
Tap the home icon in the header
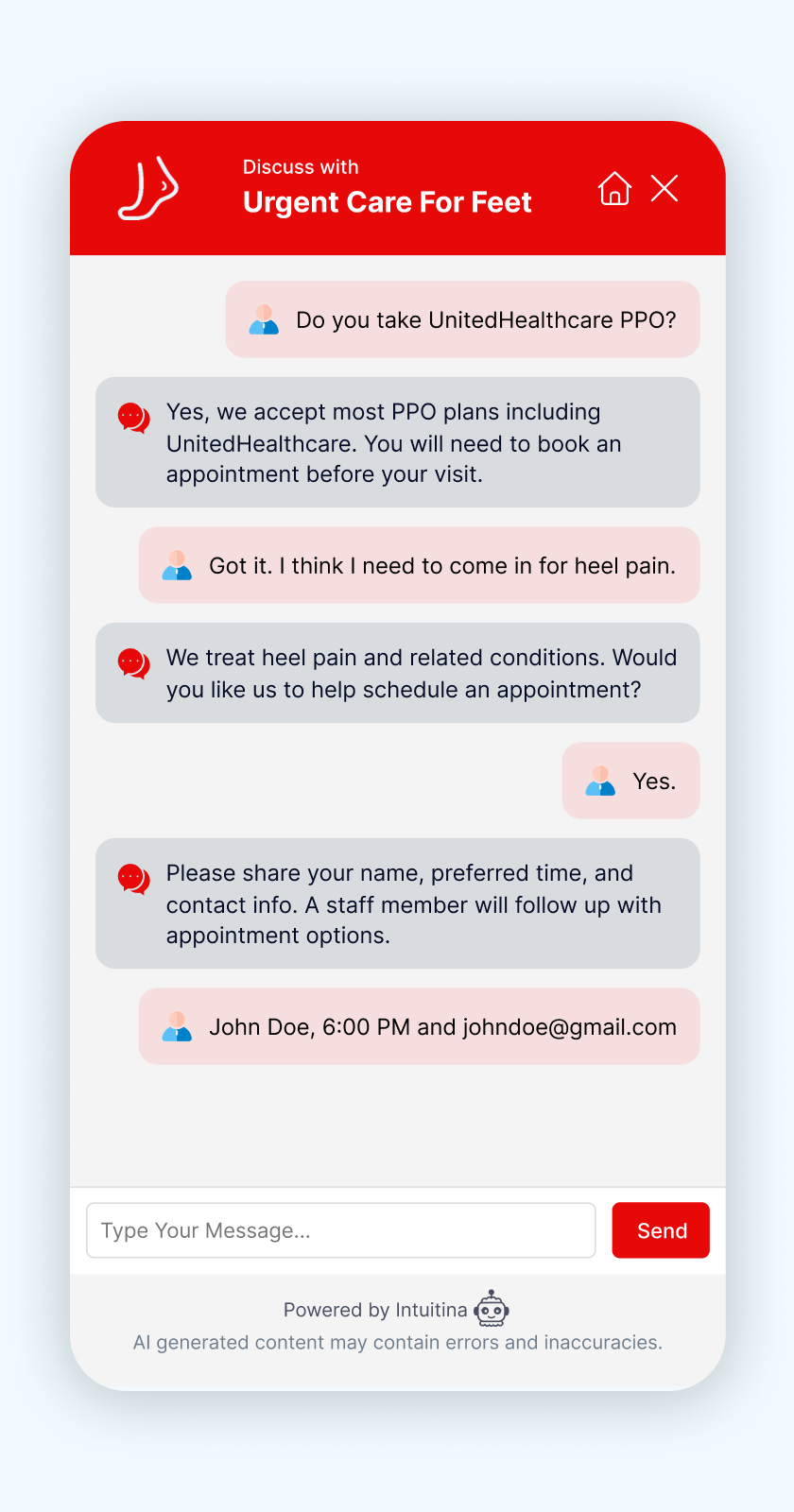[x=614, y=189]
